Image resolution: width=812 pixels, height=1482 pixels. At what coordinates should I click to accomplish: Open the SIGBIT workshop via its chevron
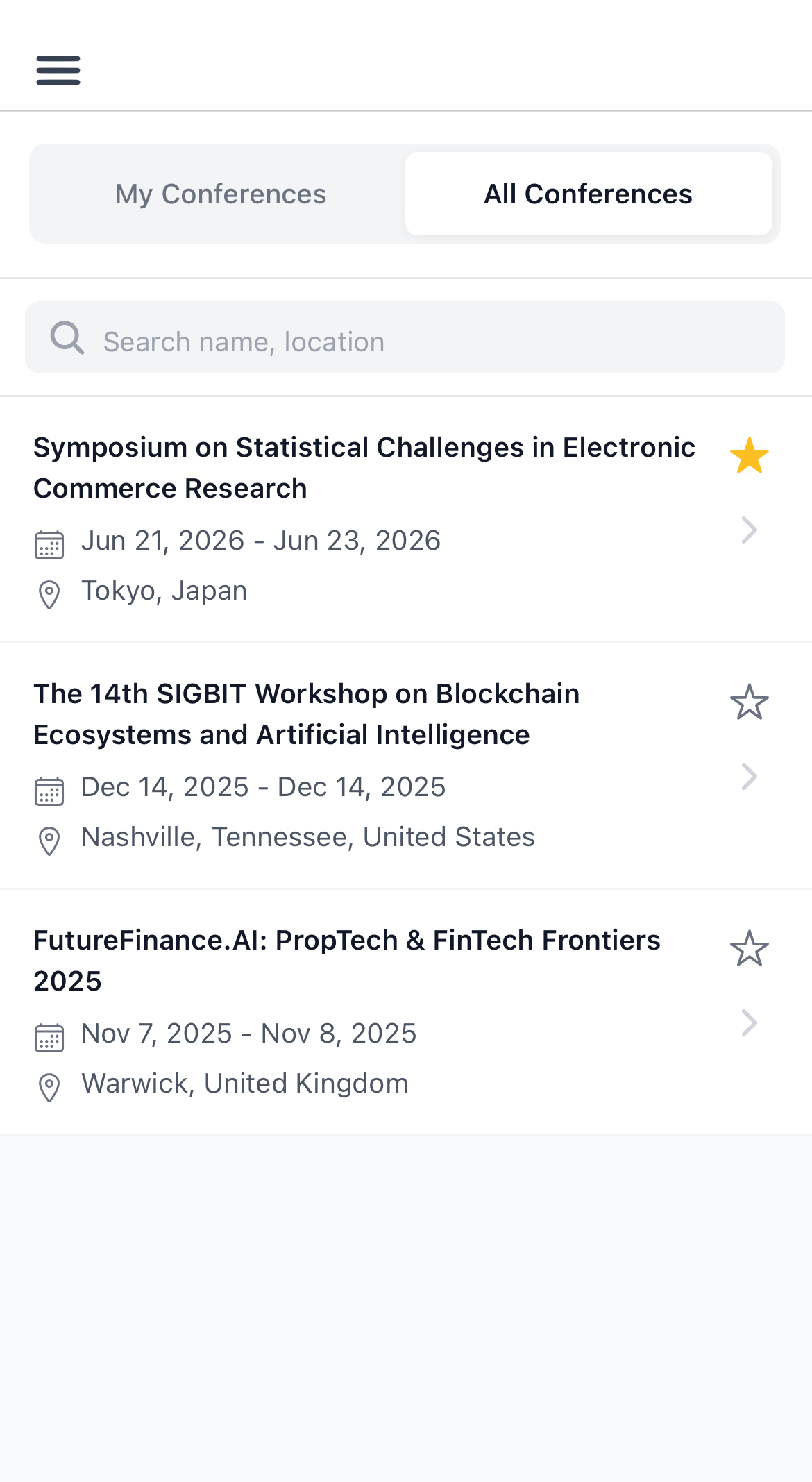click(749, 776)
